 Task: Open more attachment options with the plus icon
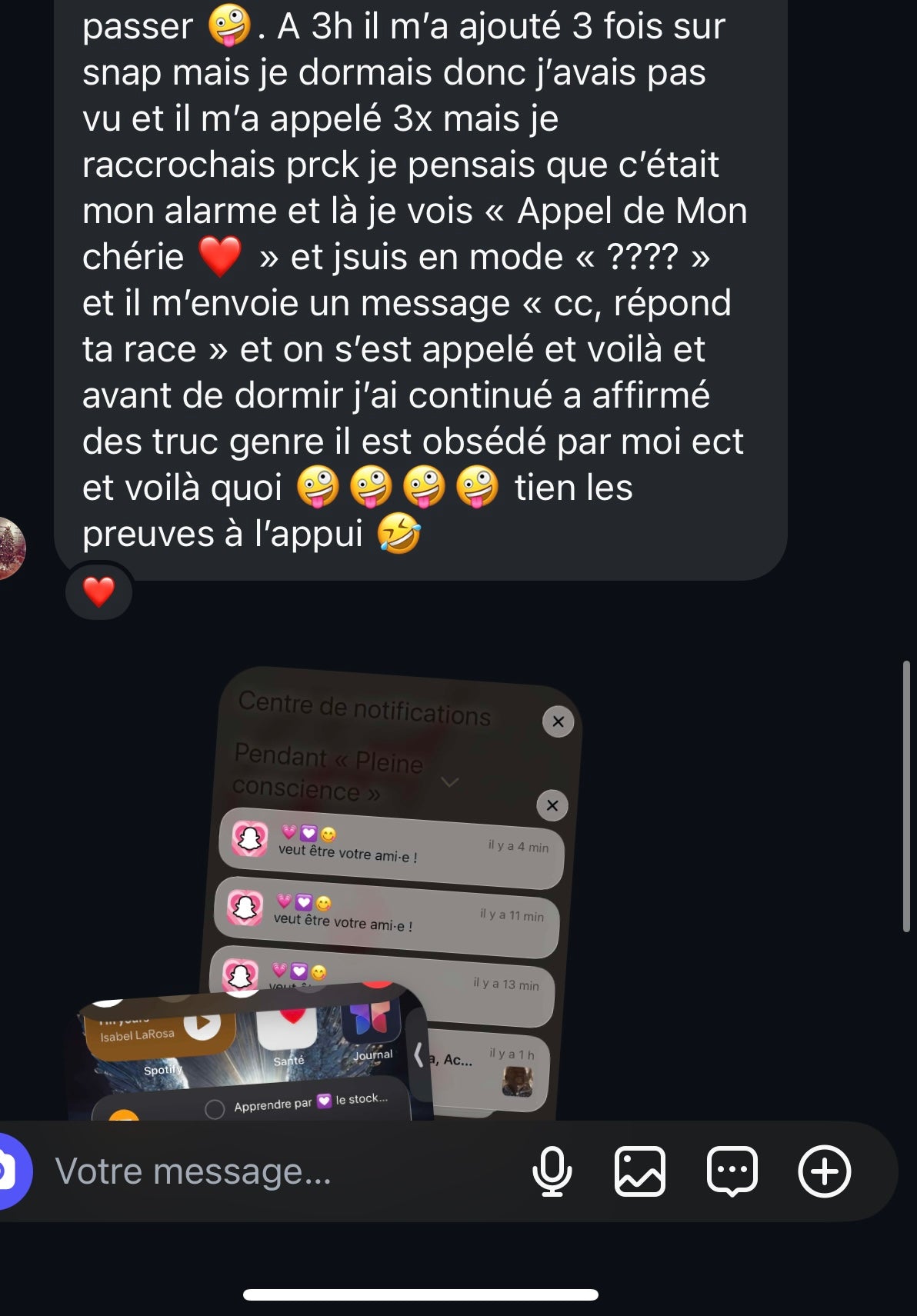pos(825,1171)
